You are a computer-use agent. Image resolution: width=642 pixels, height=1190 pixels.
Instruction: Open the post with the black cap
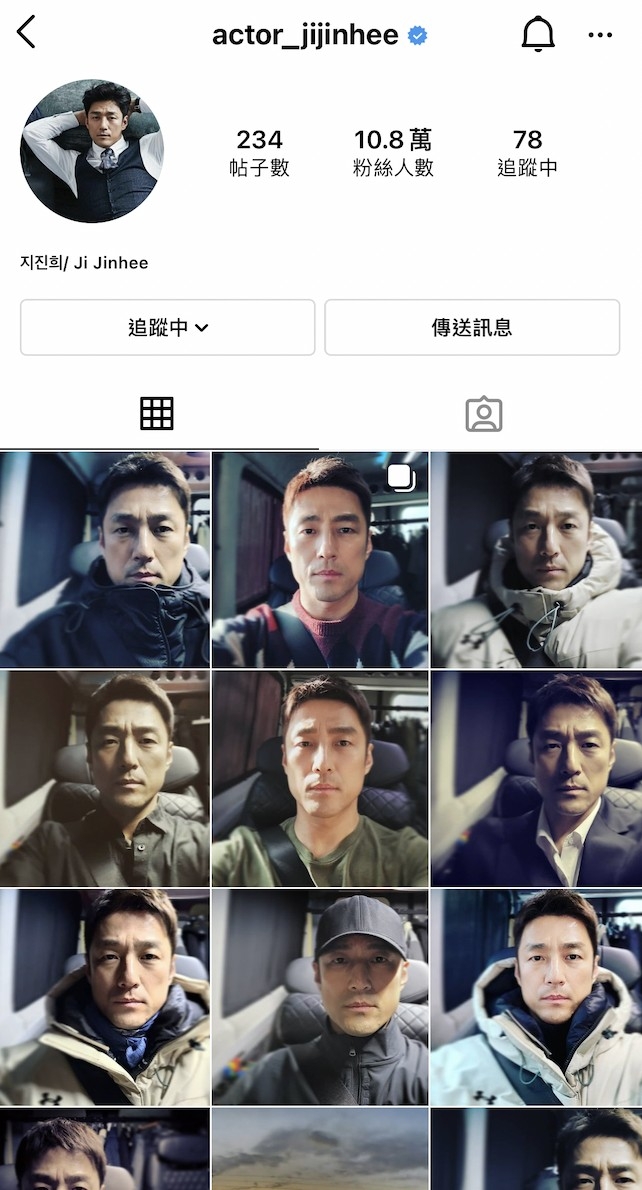pos(320,997)
